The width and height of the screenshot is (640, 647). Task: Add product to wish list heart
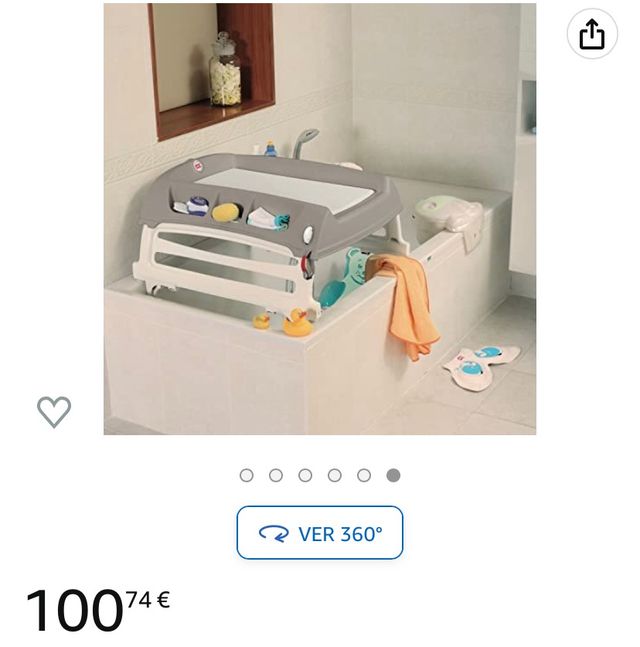pyautogui.click(x=54, y=411)
